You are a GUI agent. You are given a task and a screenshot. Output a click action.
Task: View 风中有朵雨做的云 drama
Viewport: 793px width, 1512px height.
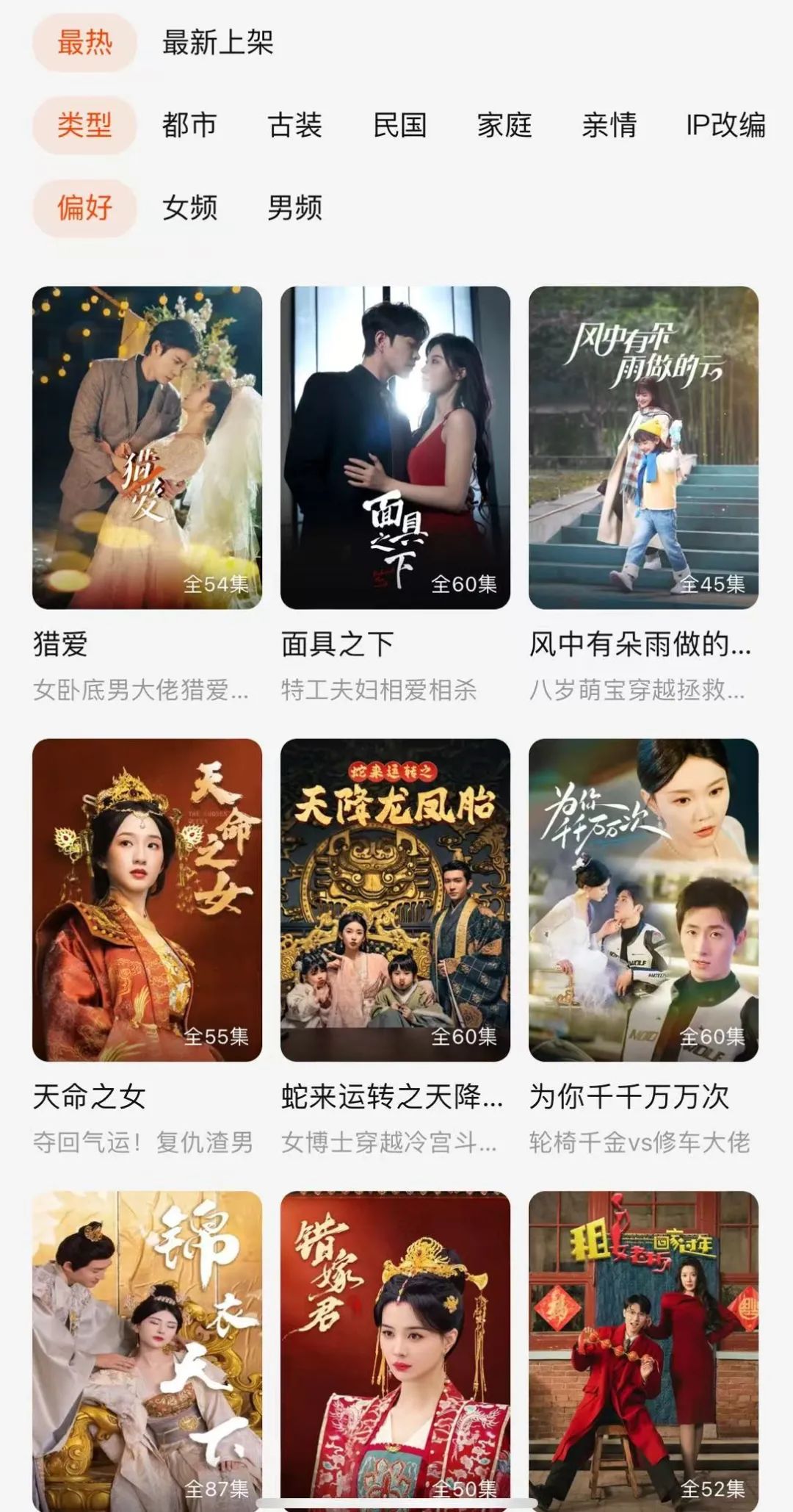pos(643,447)
